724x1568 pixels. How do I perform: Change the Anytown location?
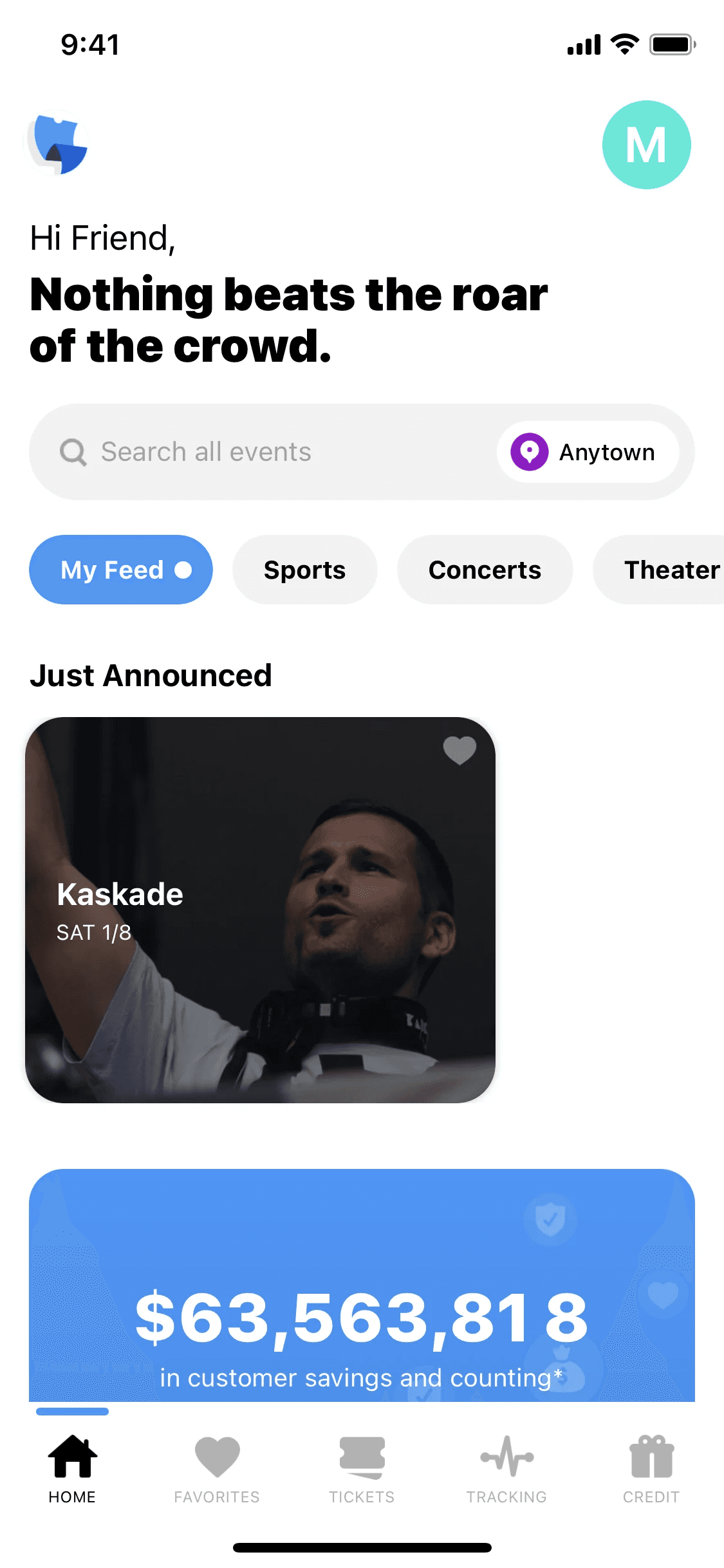(x=588, y=452)
